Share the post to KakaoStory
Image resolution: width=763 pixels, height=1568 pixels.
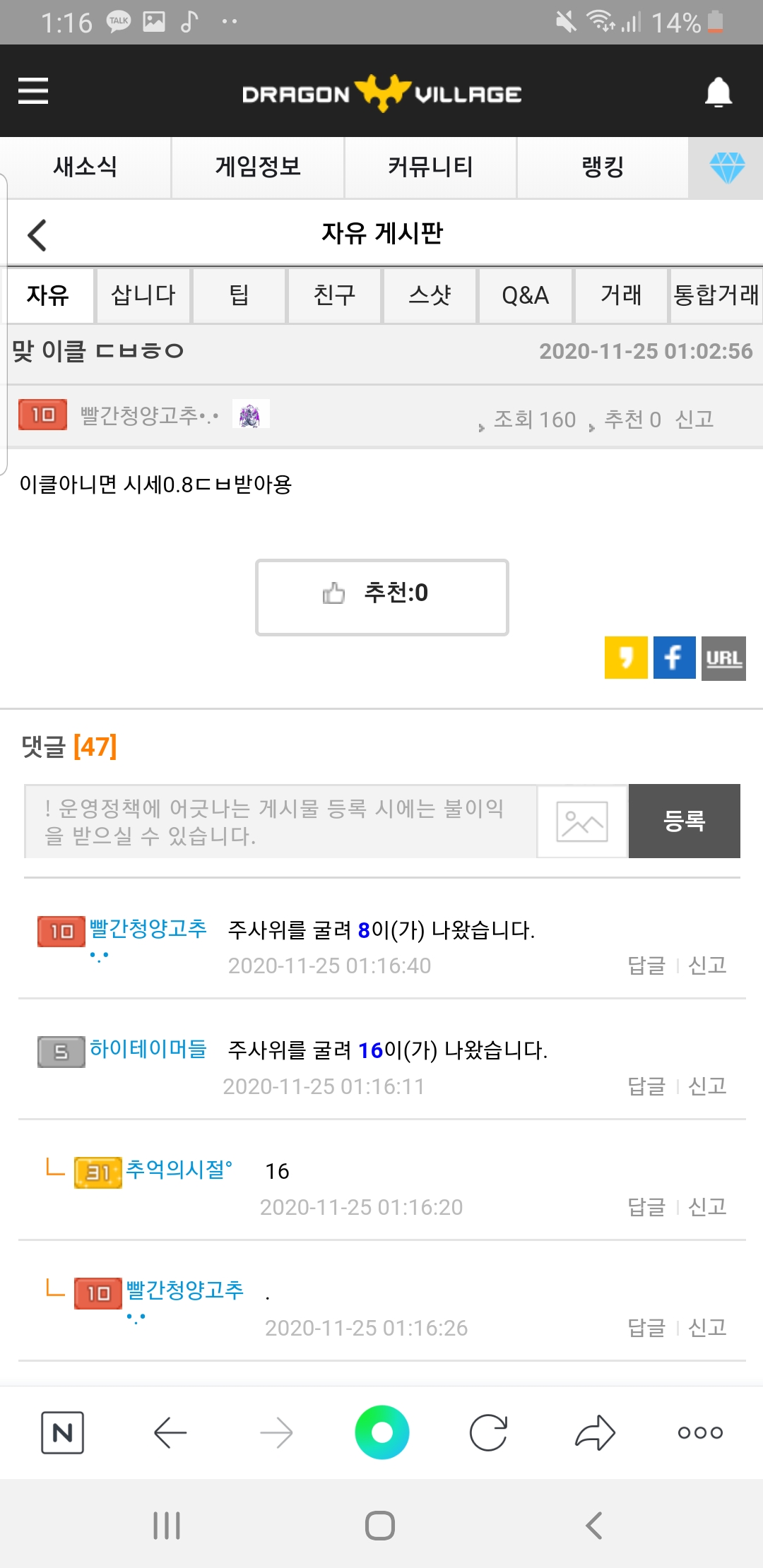pyautogui.click(x=626, y=658)
